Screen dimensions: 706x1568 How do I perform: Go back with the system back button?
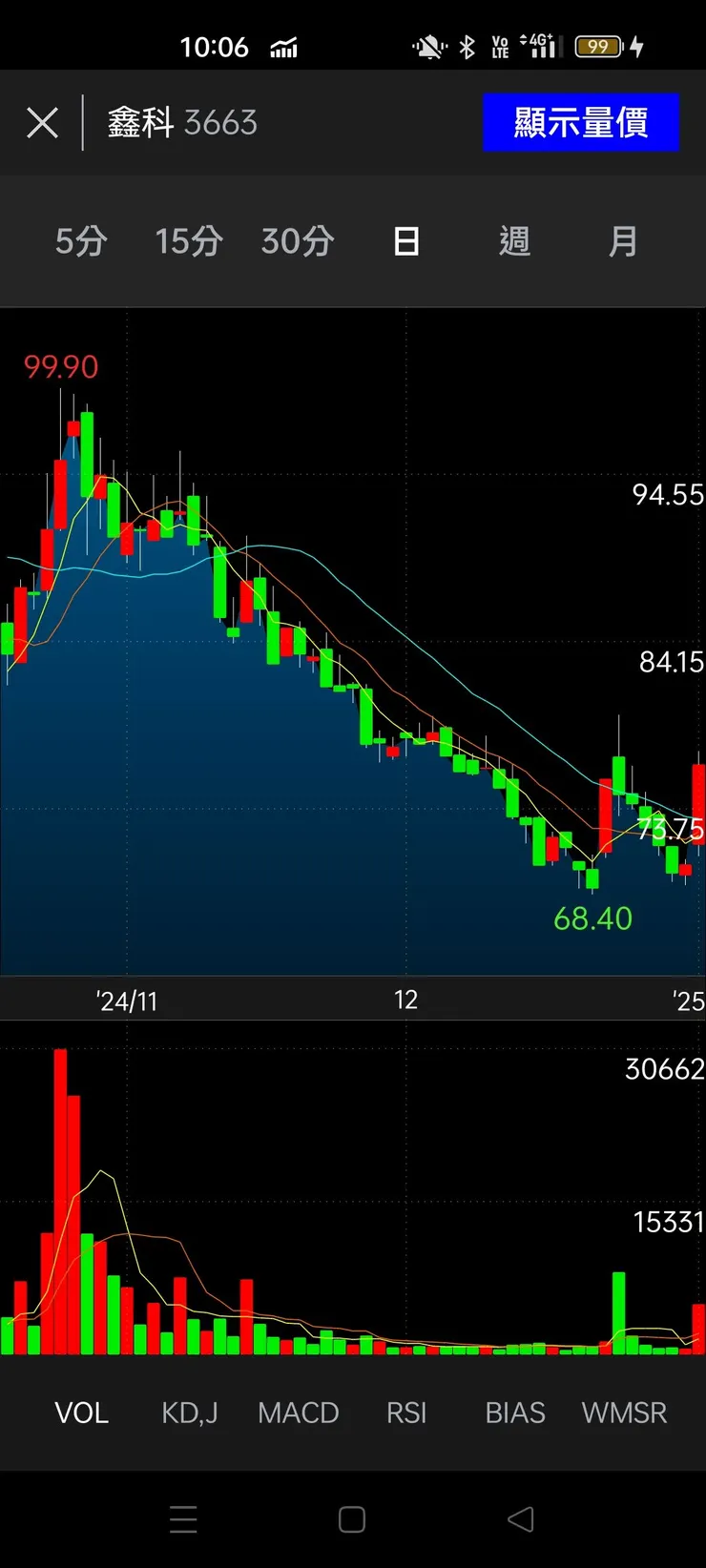[x=521, y=1519]
